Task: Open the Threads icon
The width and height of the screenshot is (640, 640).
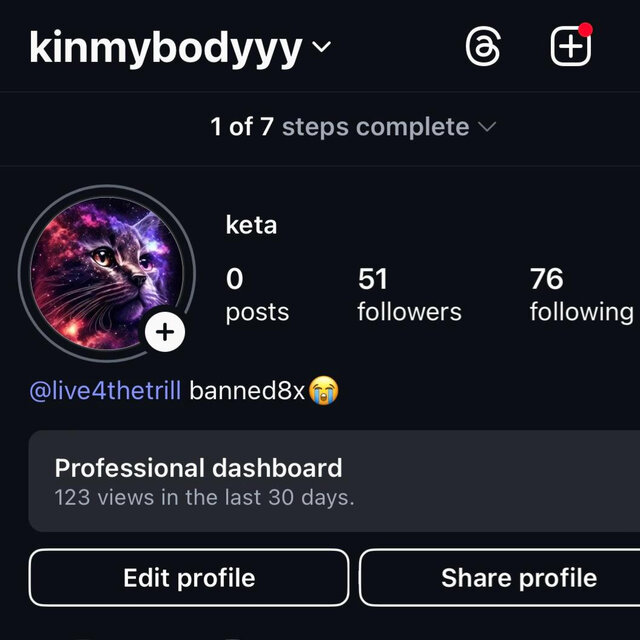Action: pyautogui.click(x=483, y=46)
